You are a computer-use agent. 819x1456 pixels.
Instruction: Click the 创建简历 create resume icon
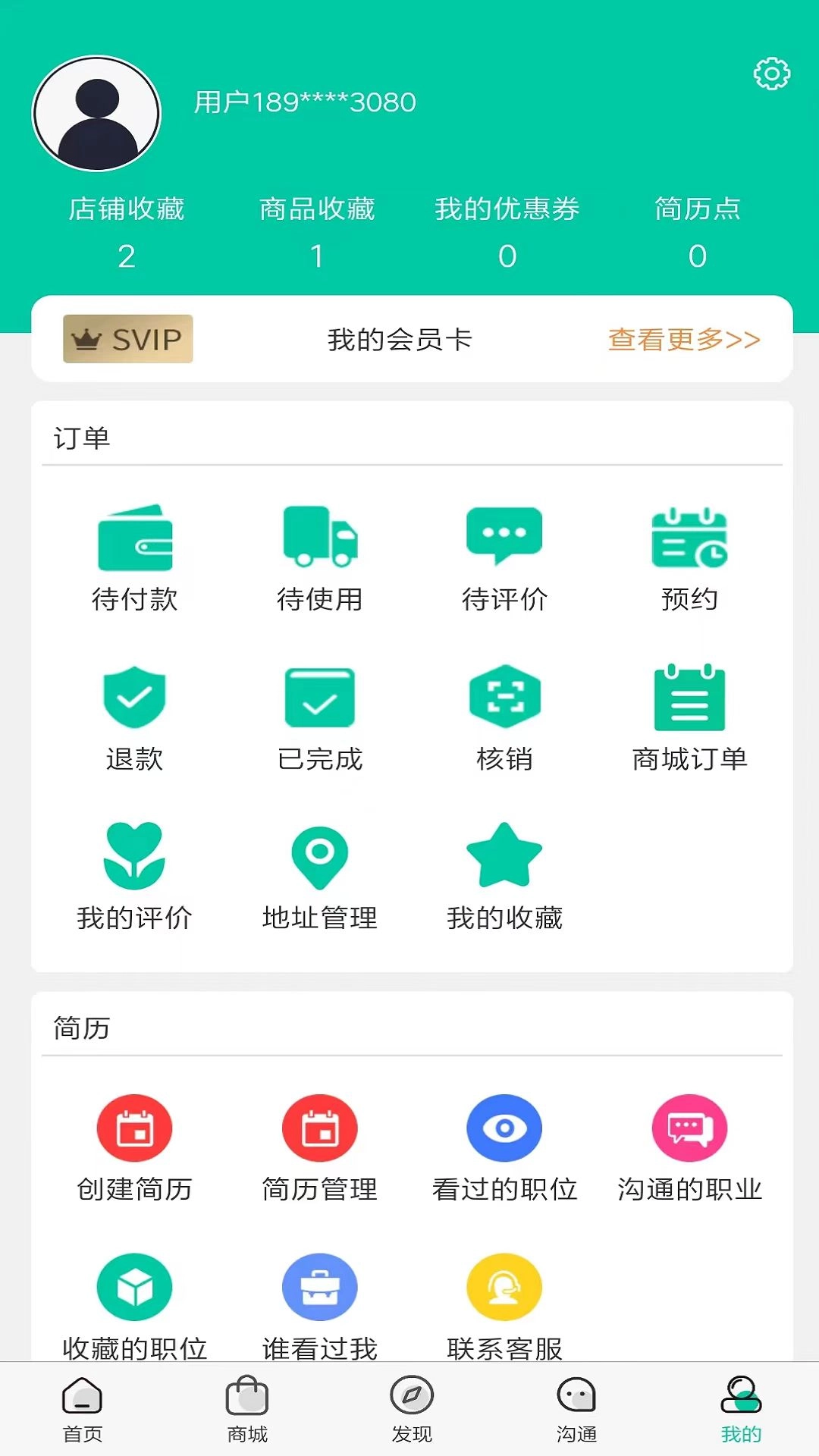tap(135, 1129)
